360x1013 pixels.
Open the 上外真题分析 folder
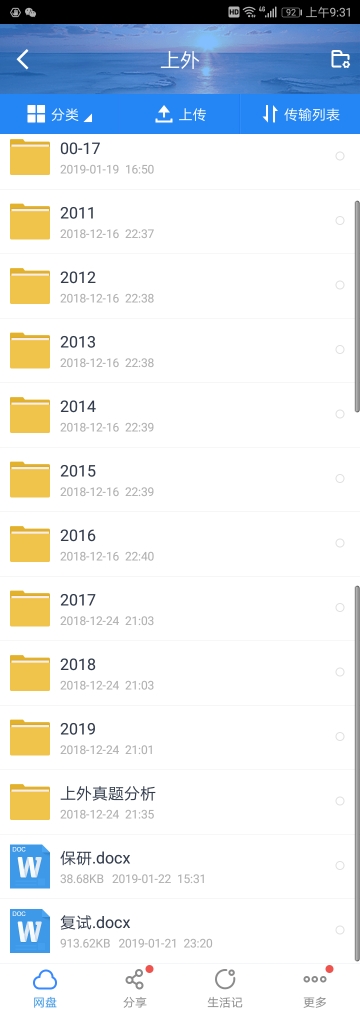[x=180, y=802]
